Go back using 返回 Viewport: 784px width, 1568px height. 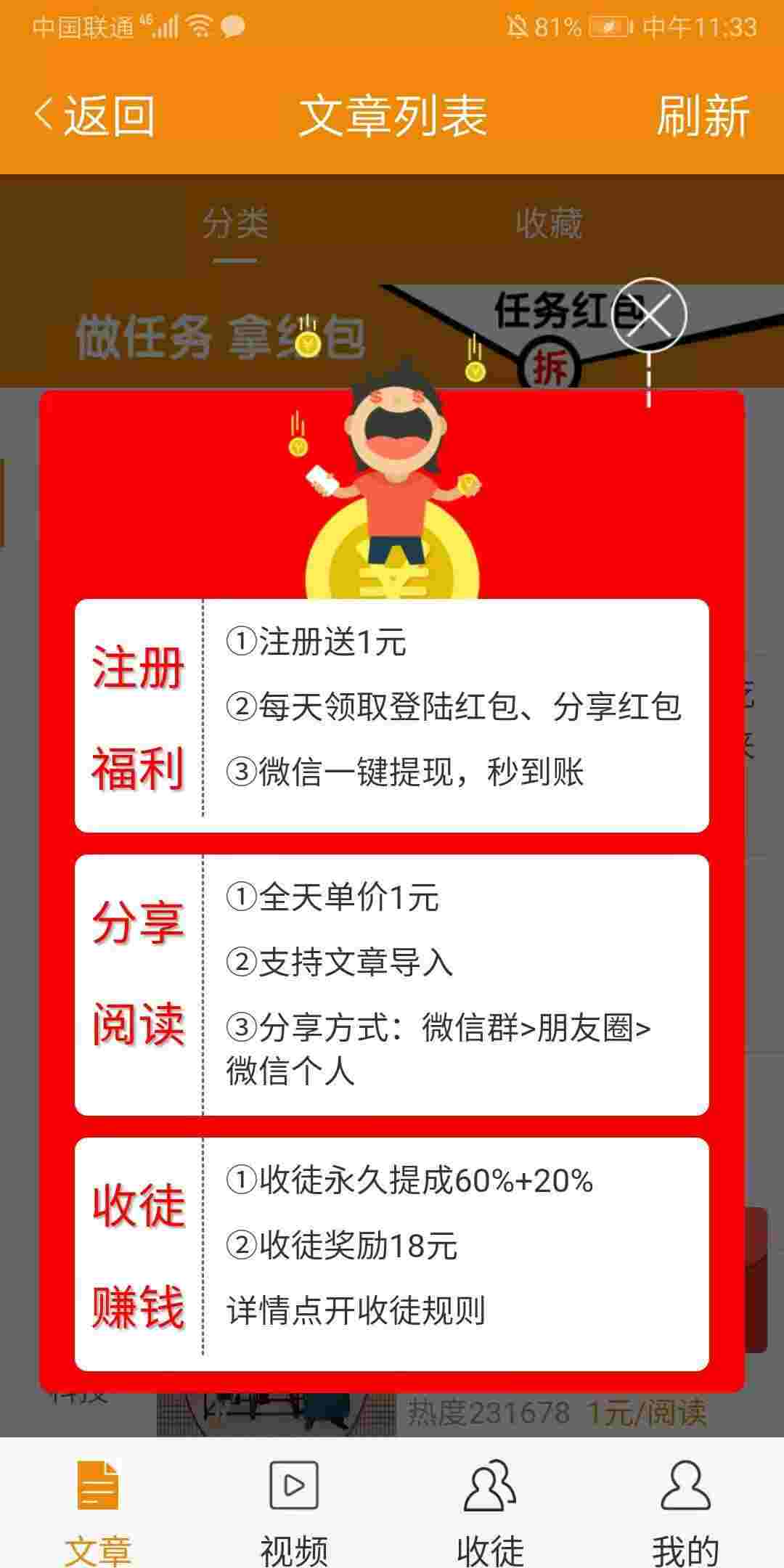pyautogui.click(x=94, y=116)
